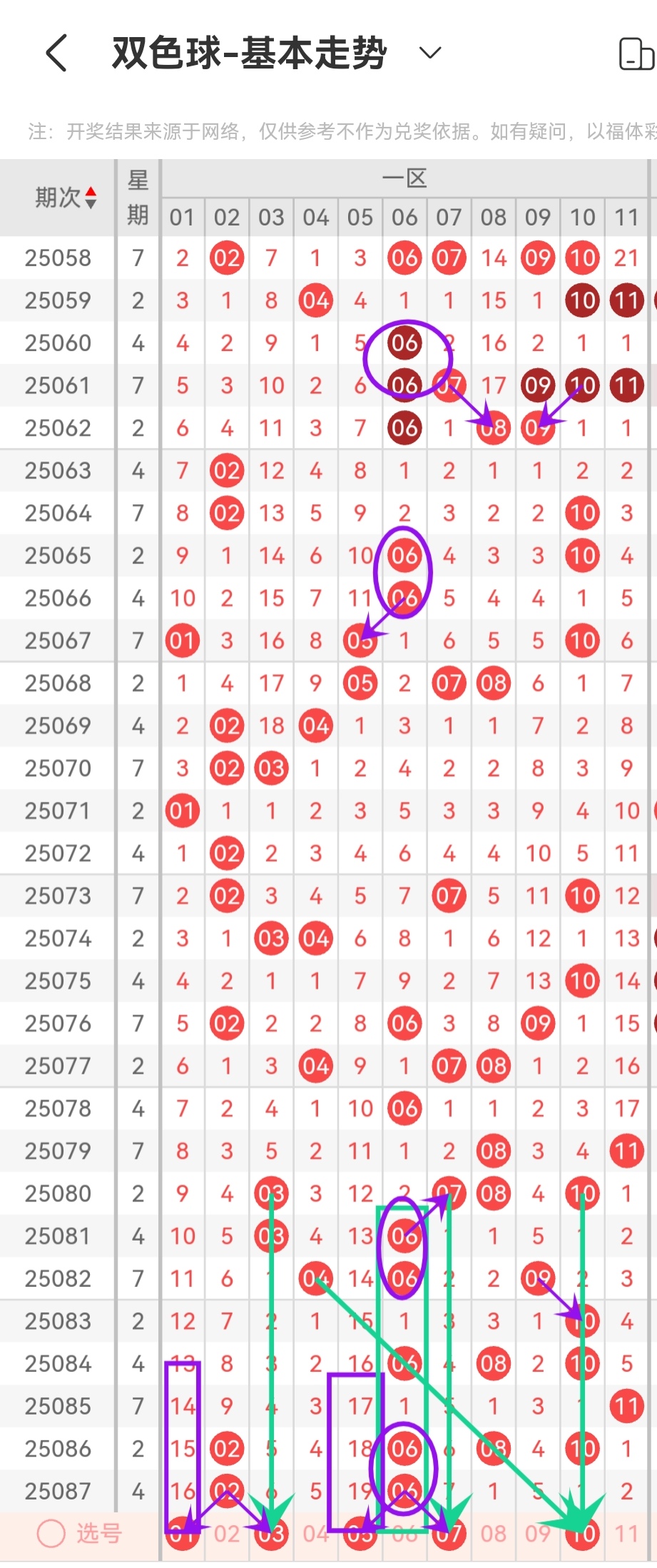This screenshot has height=1568, width=657.
Task: Expand the 双色球-基本走势 chart type dropdown
Action: 429,53
